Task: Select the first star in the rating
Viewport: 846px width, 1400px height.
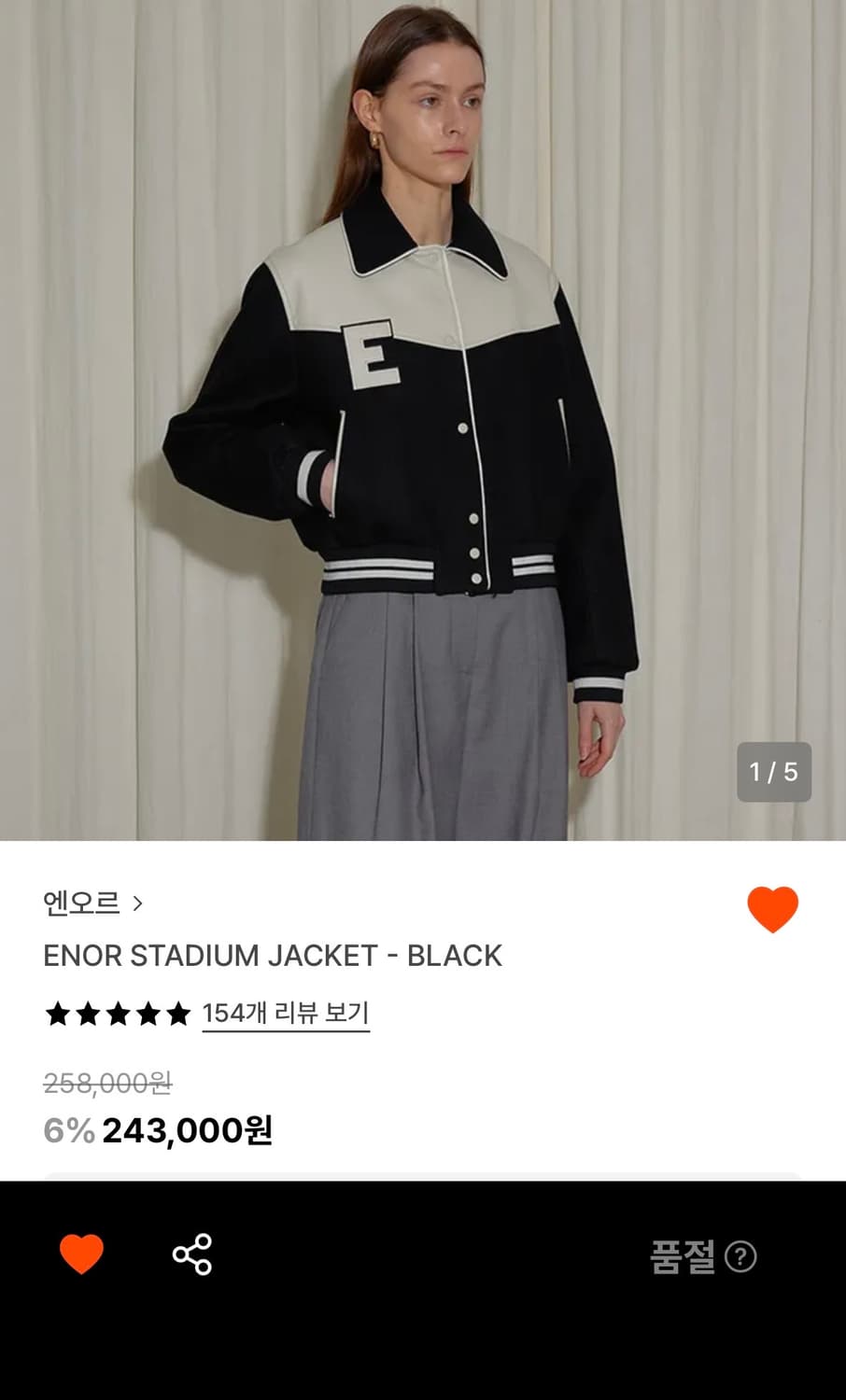Action: [58, 1015]
